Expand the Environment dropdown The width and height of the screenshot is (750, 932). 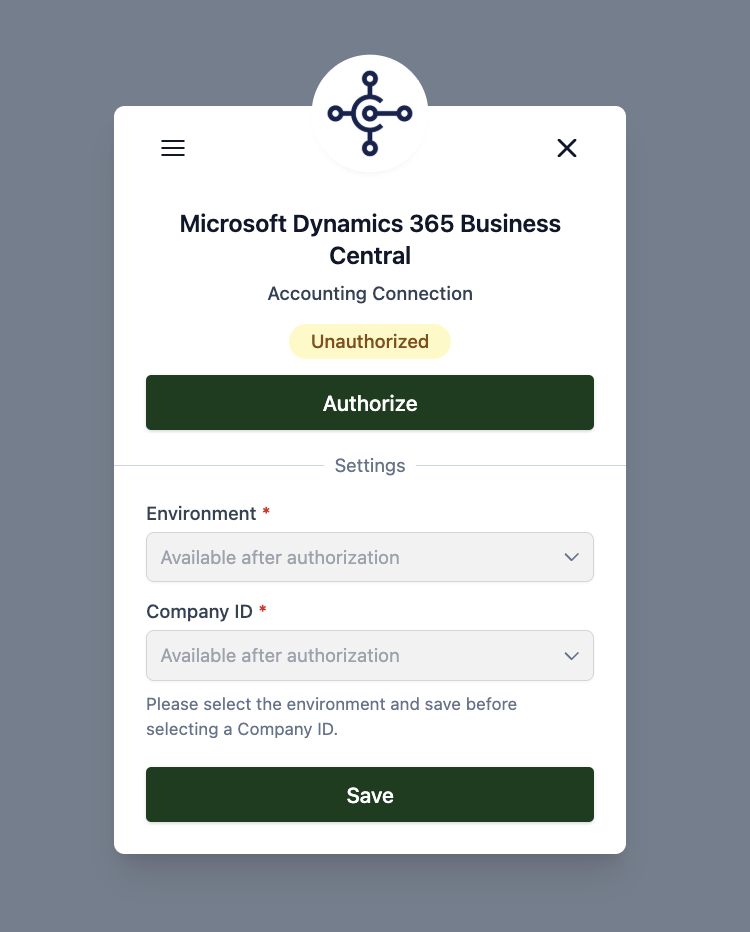[x=370, y=557]
